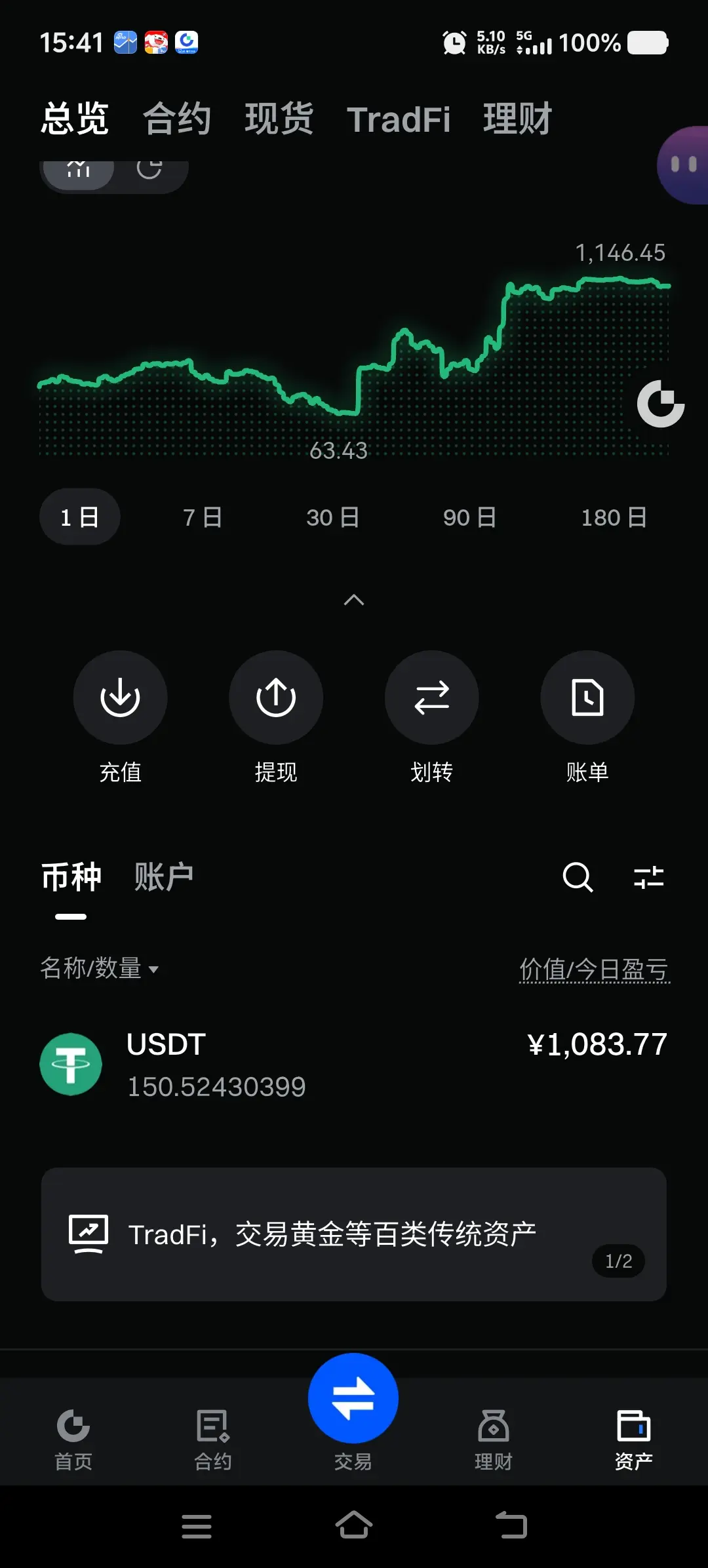708x1568 pixels.
Task: Switch to the 合约 top tab
Action: [176, 119]
